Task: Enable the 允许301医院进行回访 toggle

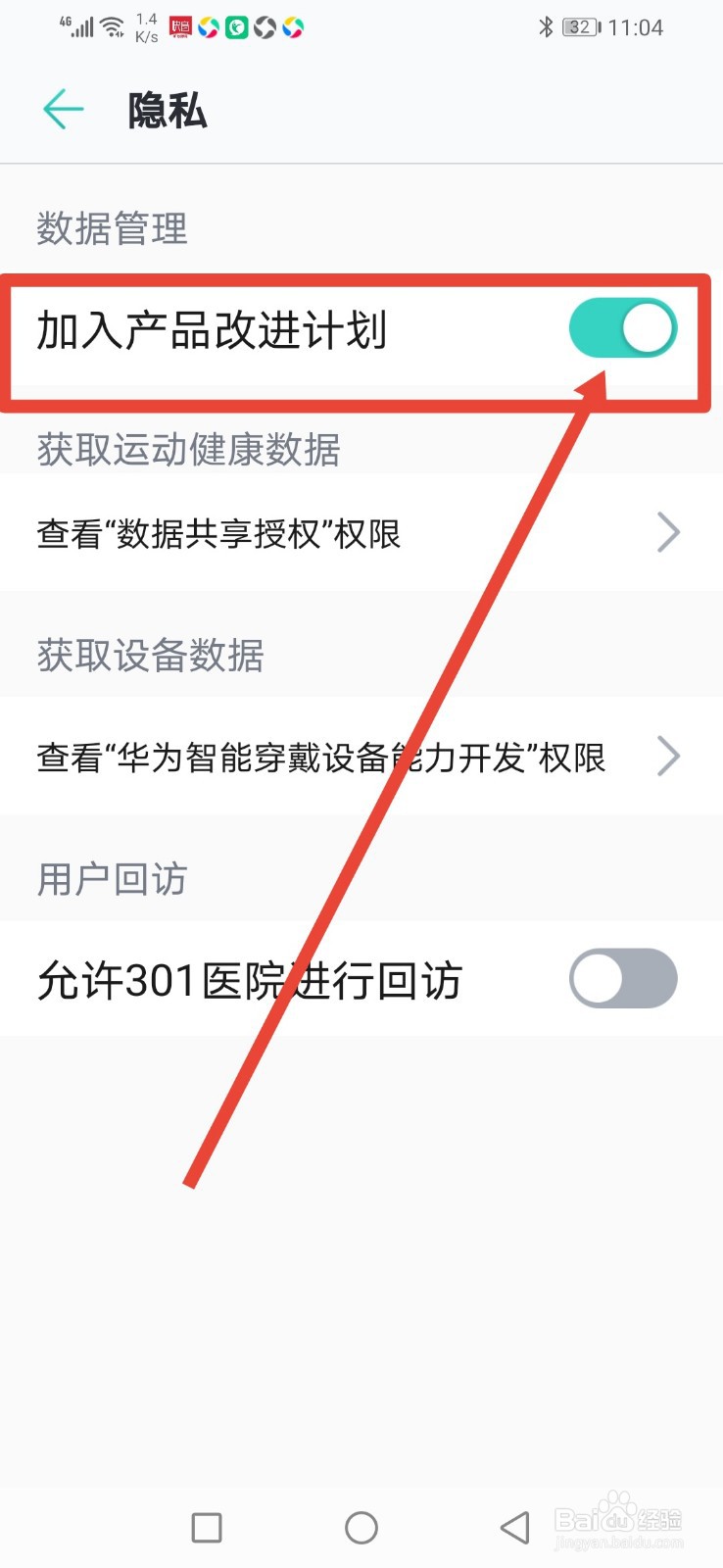Action: 623,979
